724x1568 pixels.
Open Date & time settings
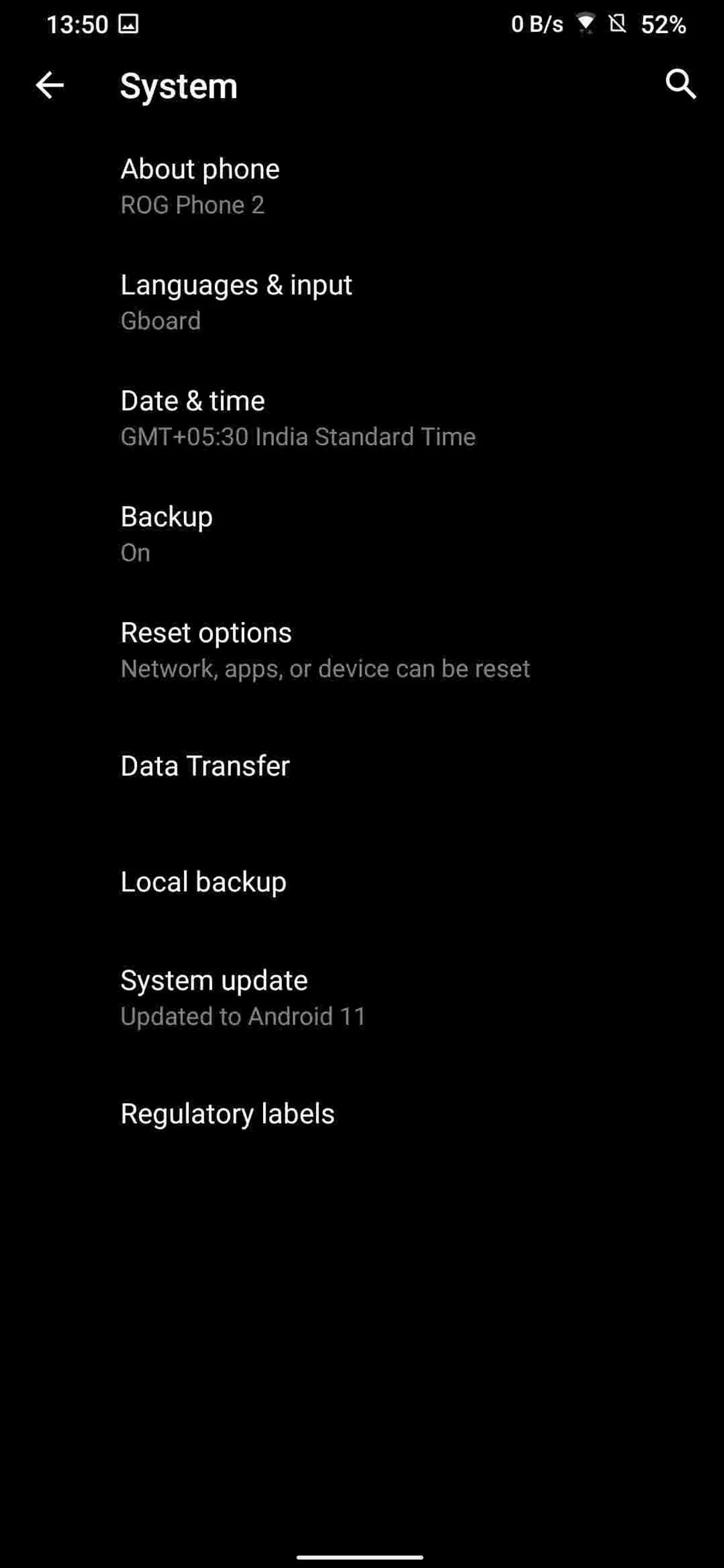(361, 418)
